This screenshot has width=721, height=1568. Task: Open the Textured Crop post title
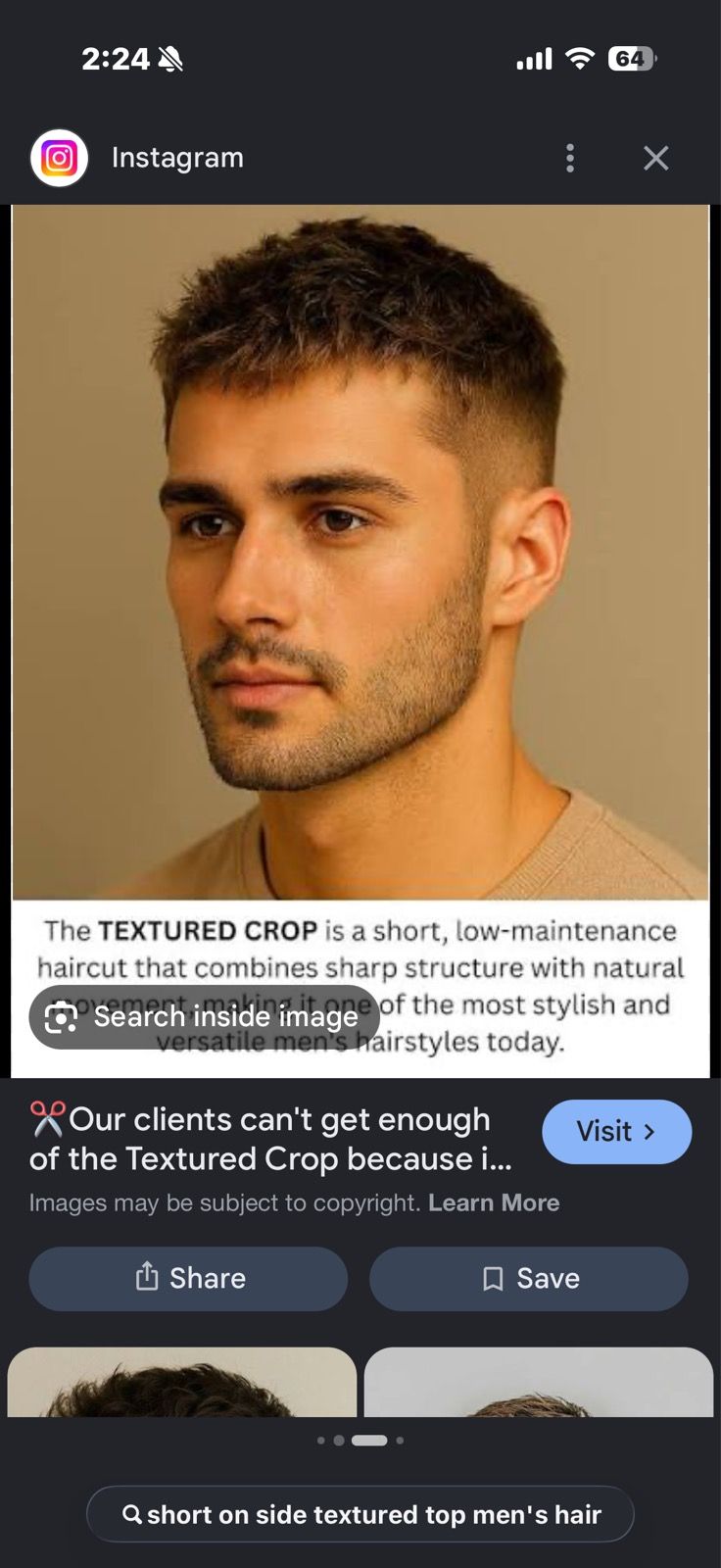pos(270,1139)
